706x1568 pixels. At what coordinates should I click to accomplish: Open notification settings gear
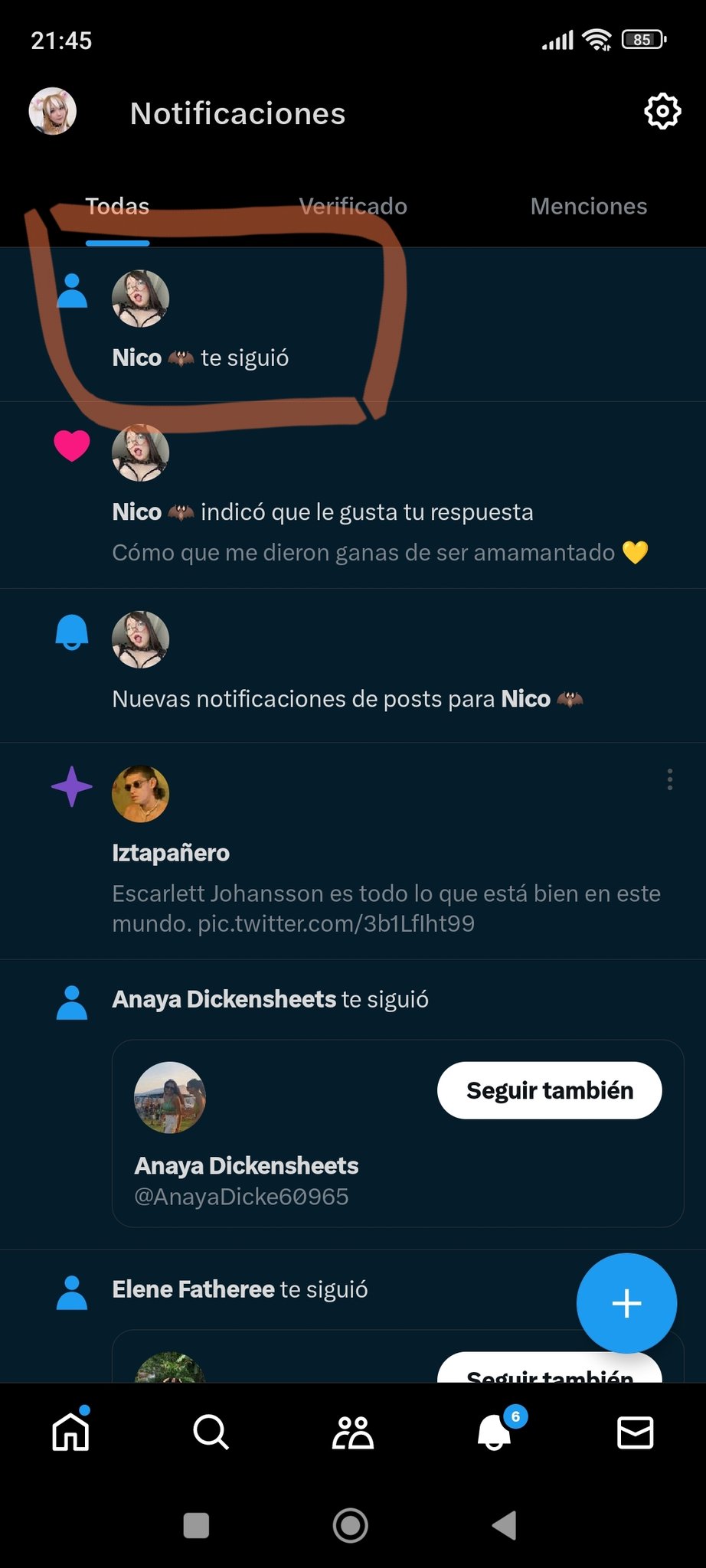pyautogui.click(x=662, y=112)
